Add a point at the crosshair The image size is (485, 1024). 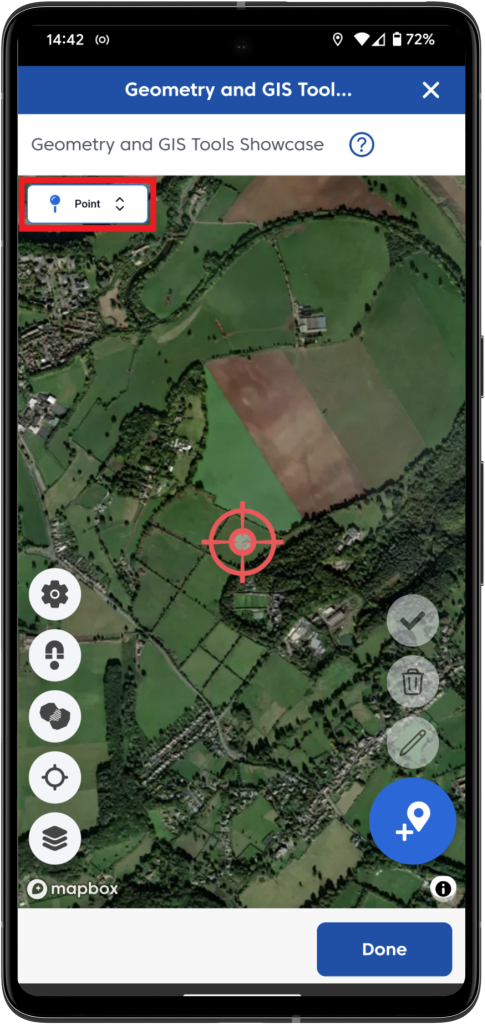coord(413,821)
